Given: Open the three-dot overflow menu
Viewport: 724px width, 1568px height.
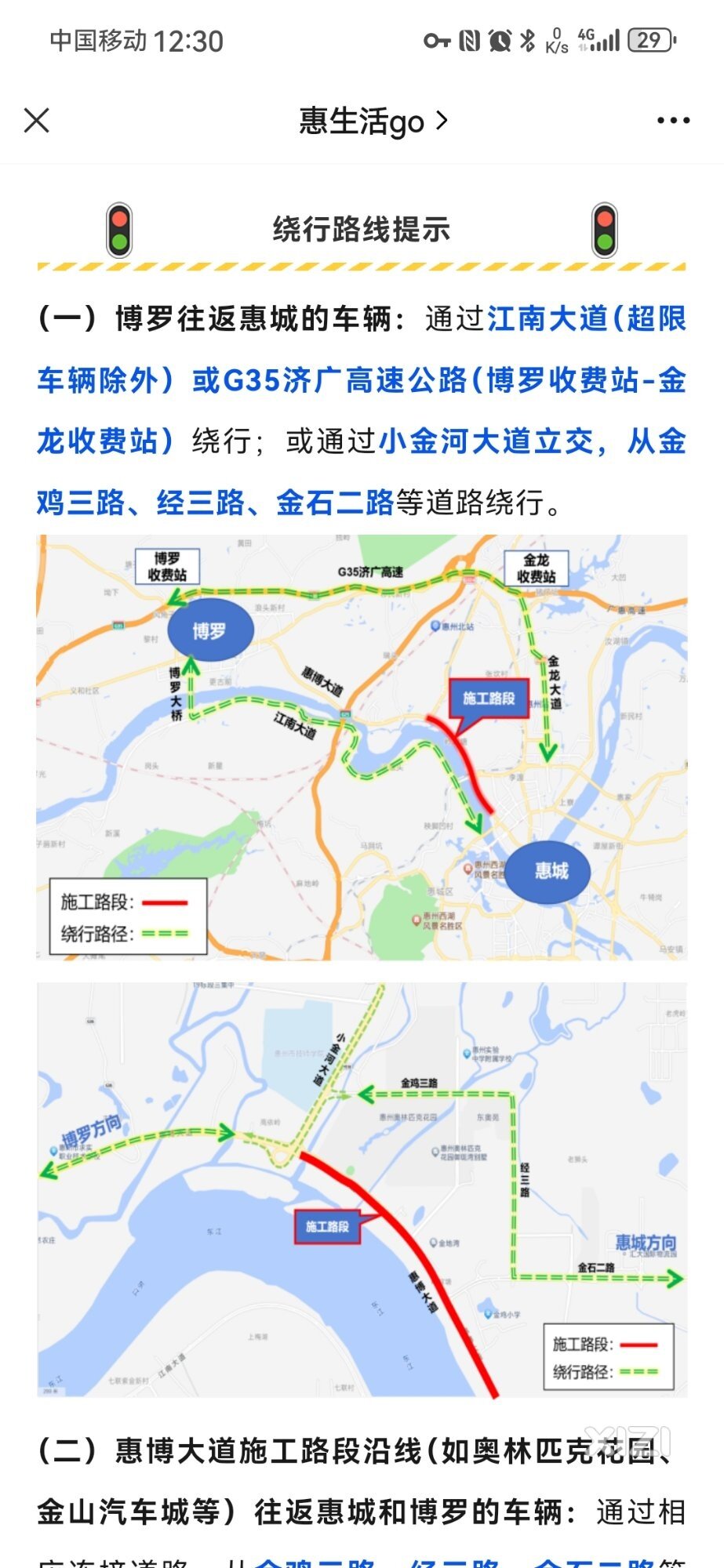Looking at the screenshot, I should coord(673,121).
